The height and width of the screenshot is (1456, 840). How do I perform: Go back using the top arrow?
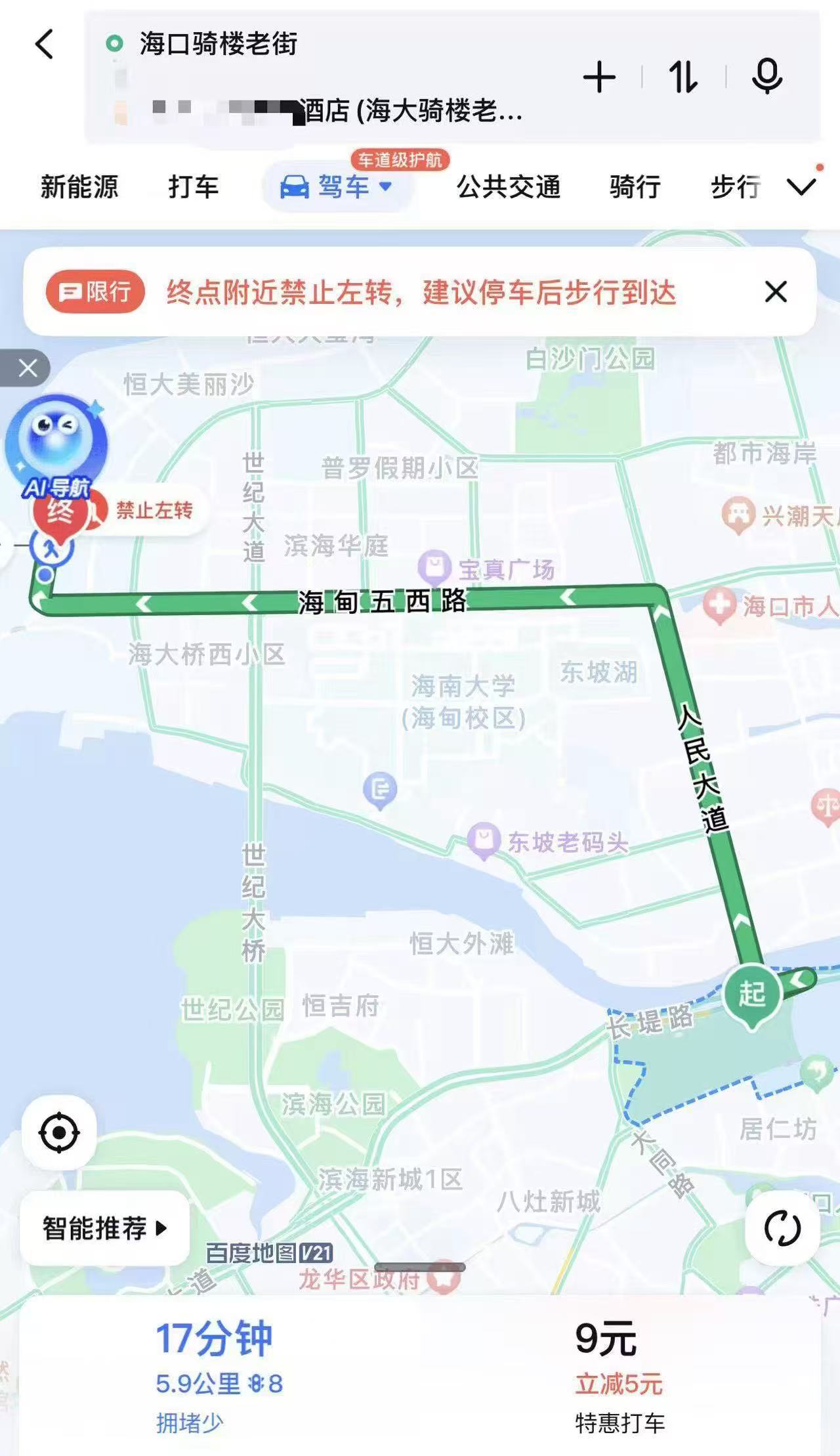(45, 45)
